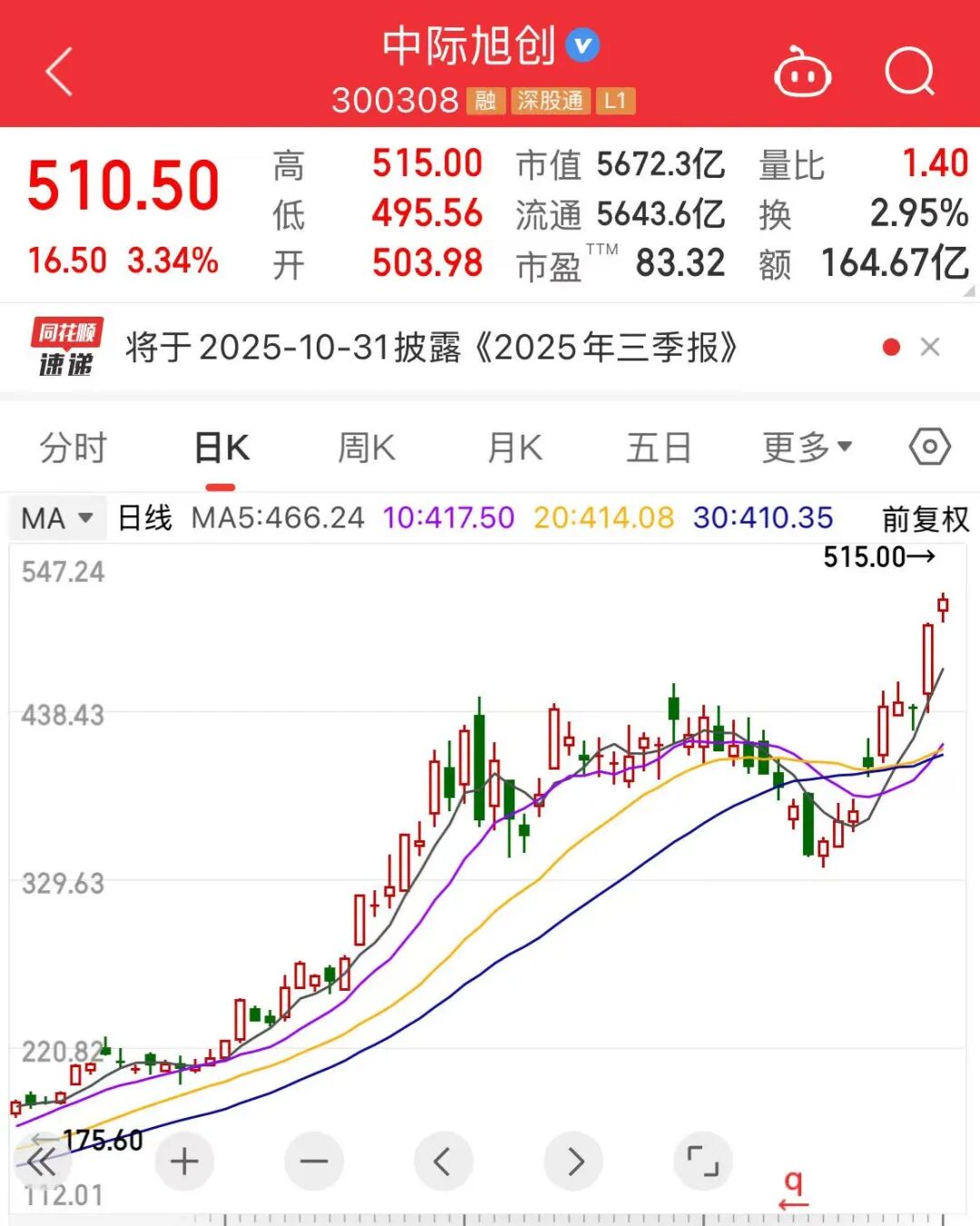Change the 前复权 price adjustment mode
Viewport: 980px width, 1226px height.
925,519
